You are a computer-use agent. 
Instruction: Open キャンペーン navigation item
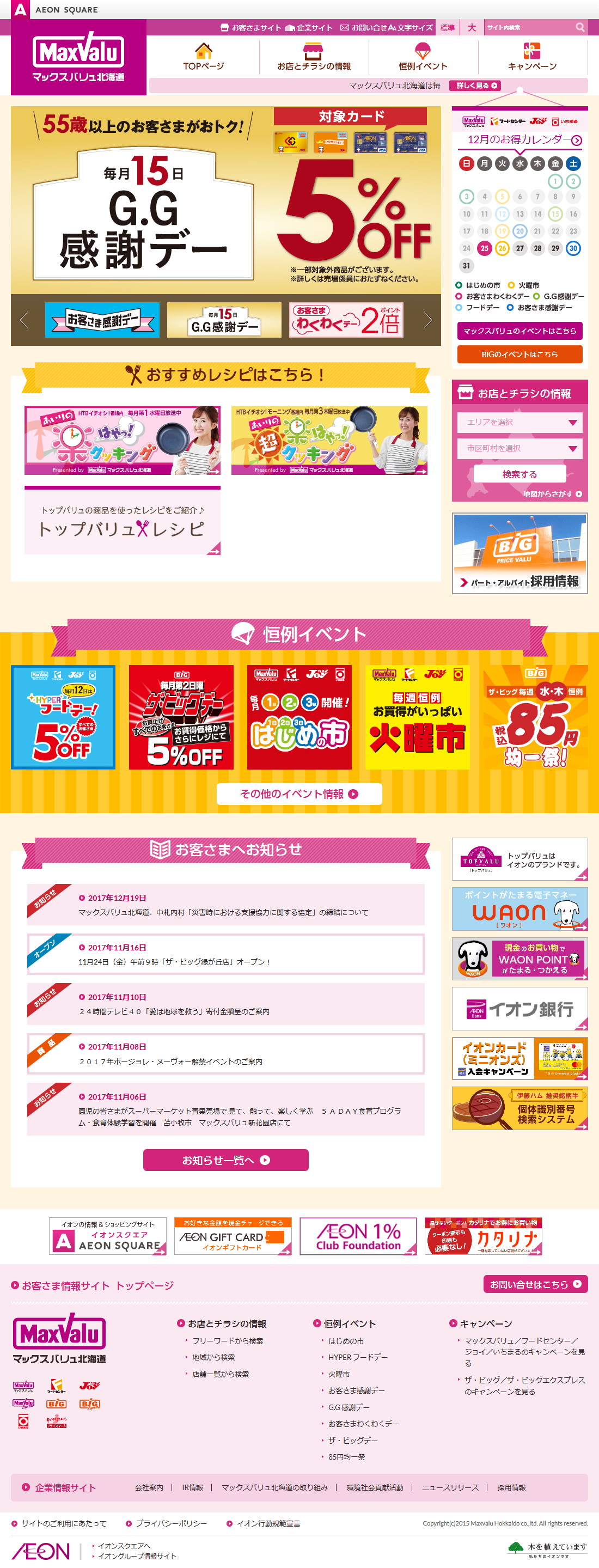[532, 57]
